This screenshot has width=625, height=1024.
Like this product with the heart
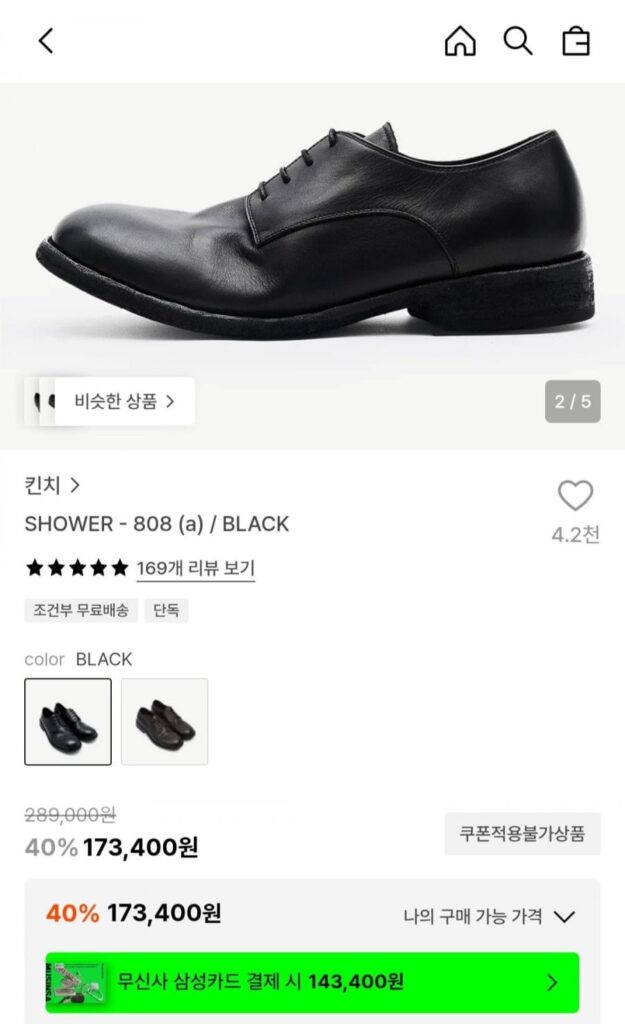[x=575, y=495]
